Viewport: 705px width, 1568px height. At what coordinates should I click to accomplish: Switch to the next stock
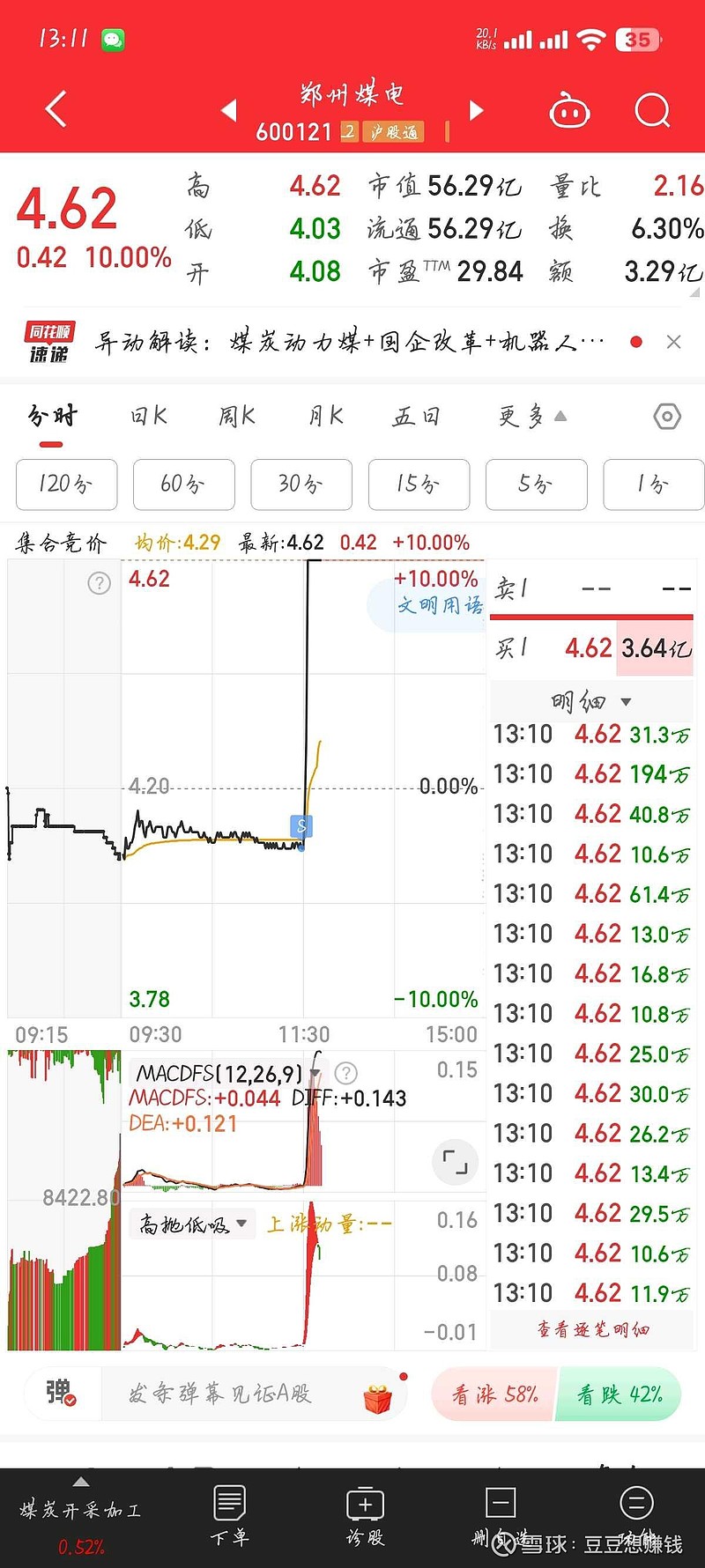pyautogui.click(x=477, y=110)
